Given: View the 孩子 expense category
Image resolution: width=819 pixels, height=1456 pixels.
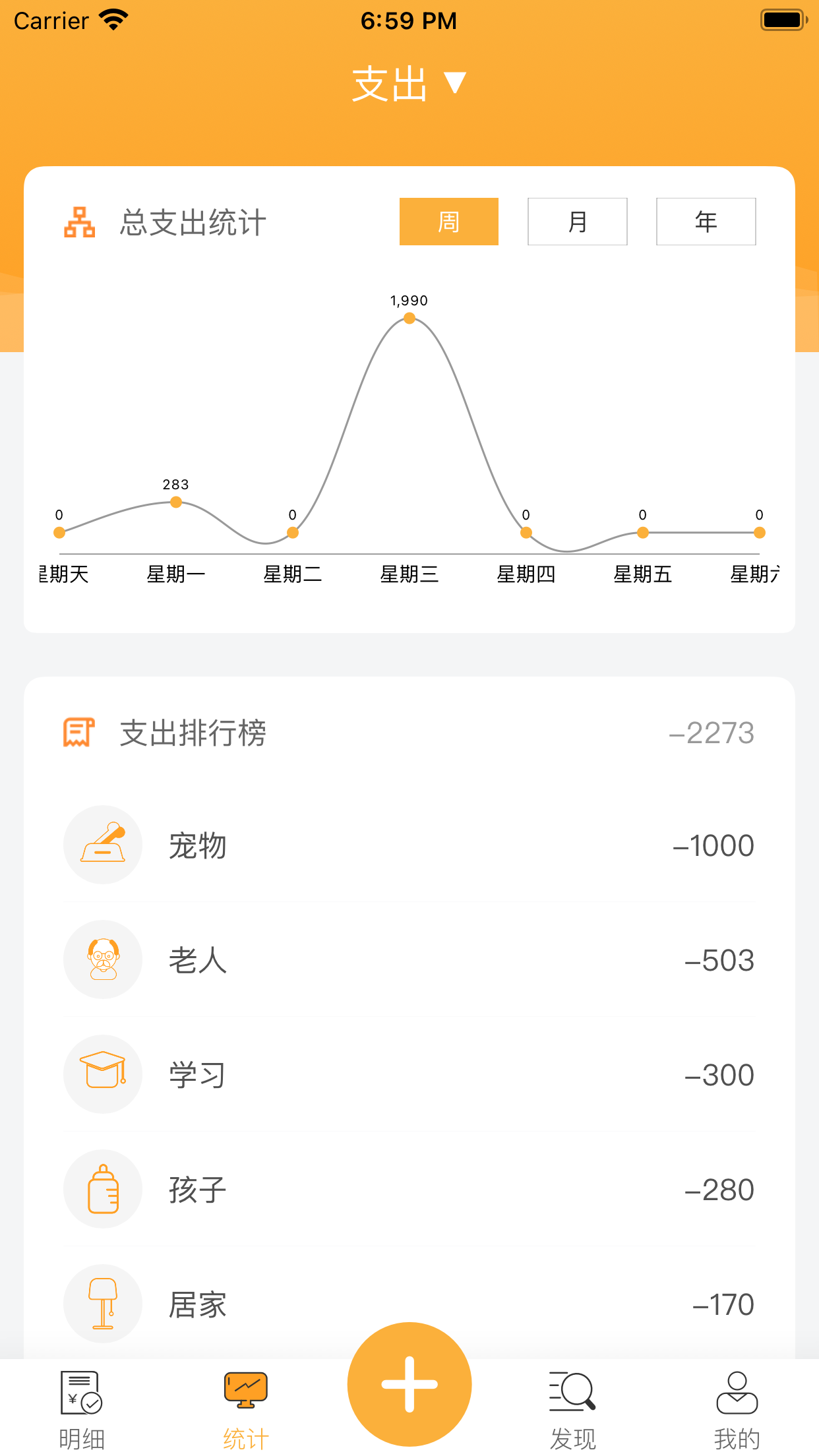Looking at the screenshot, I should click(409, 1189).
